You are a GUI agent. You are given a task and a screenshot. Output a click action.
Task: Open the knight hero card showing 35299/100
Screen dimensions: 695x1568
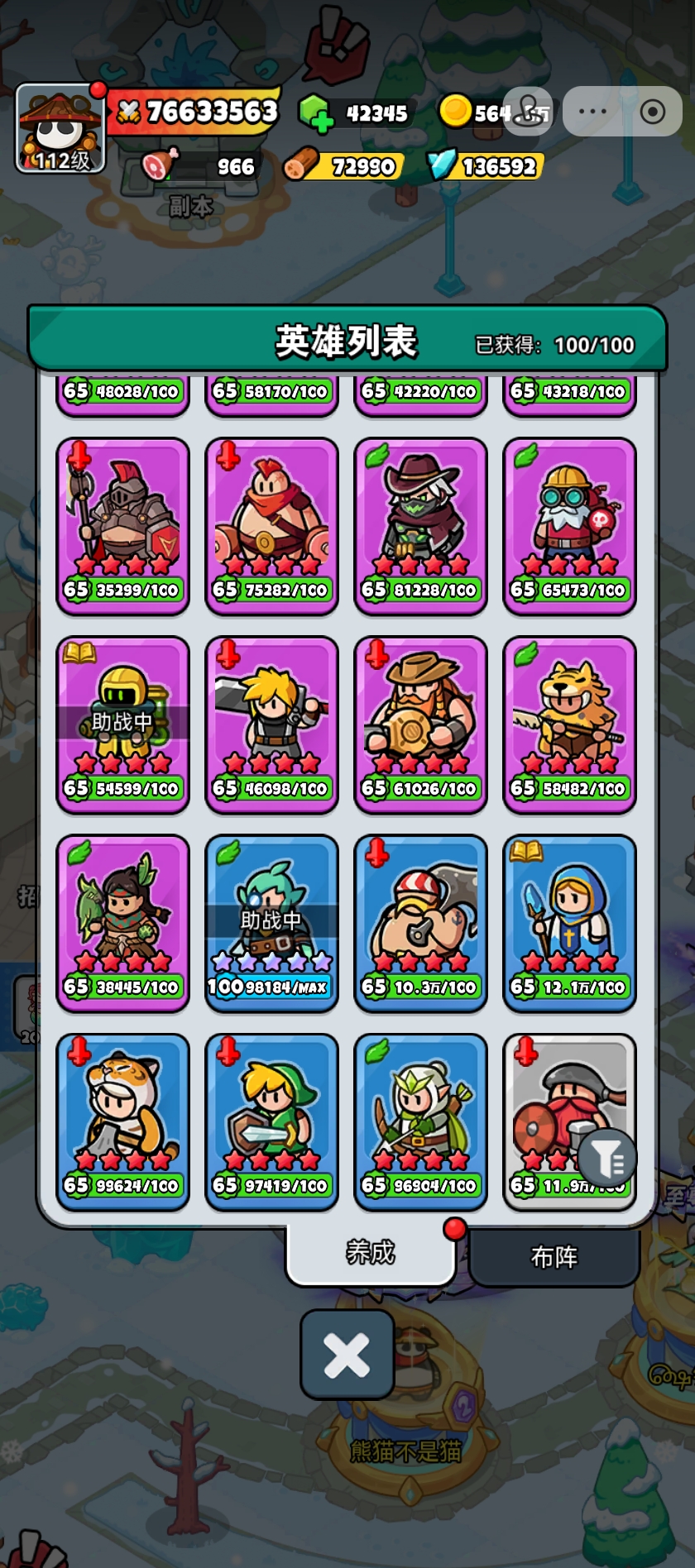pyautogui.click(x=122, y=525)
